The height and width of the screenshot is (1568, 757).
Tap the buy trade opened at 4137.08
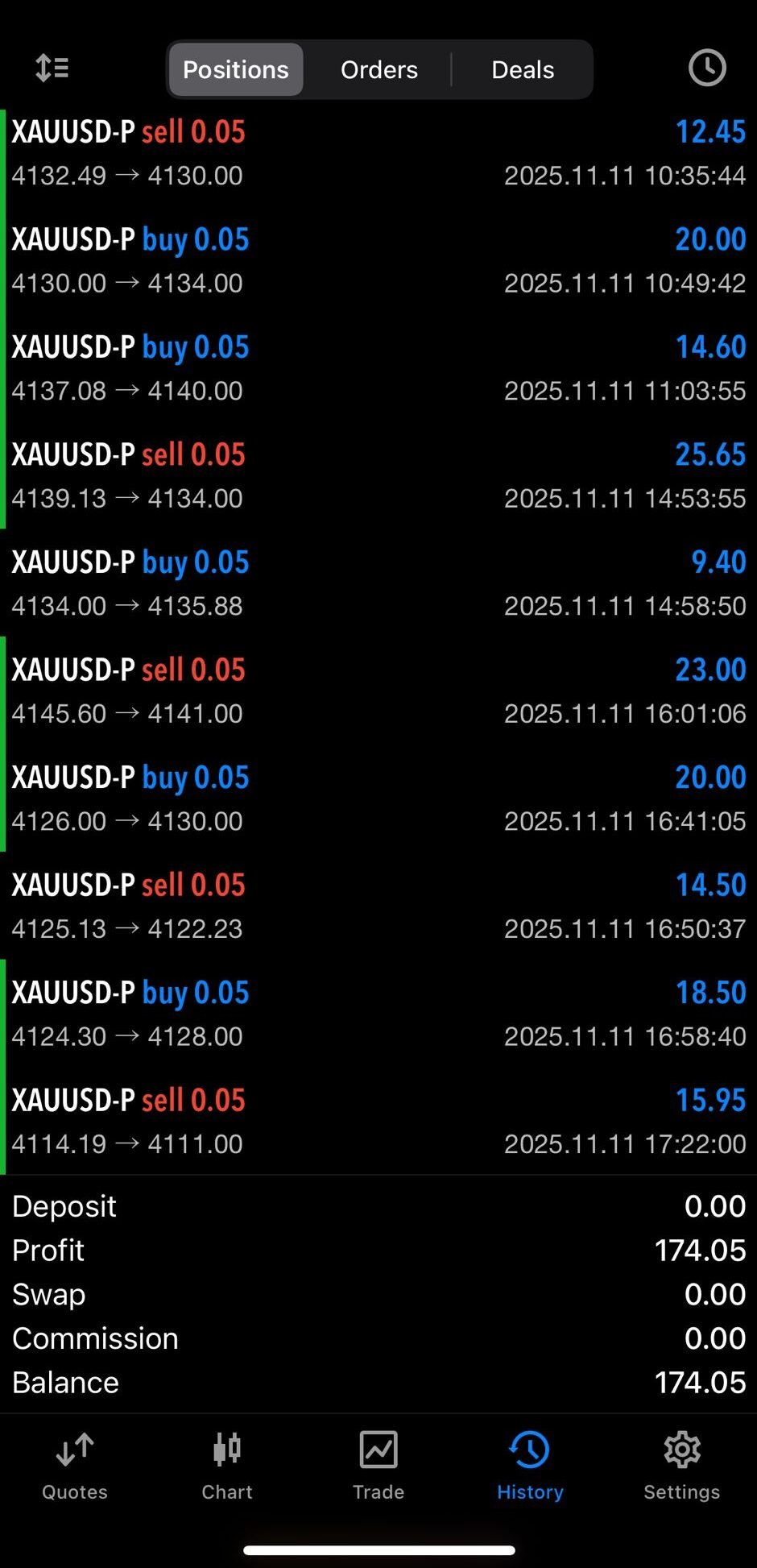pyautogui.click(x=378, y=367)
